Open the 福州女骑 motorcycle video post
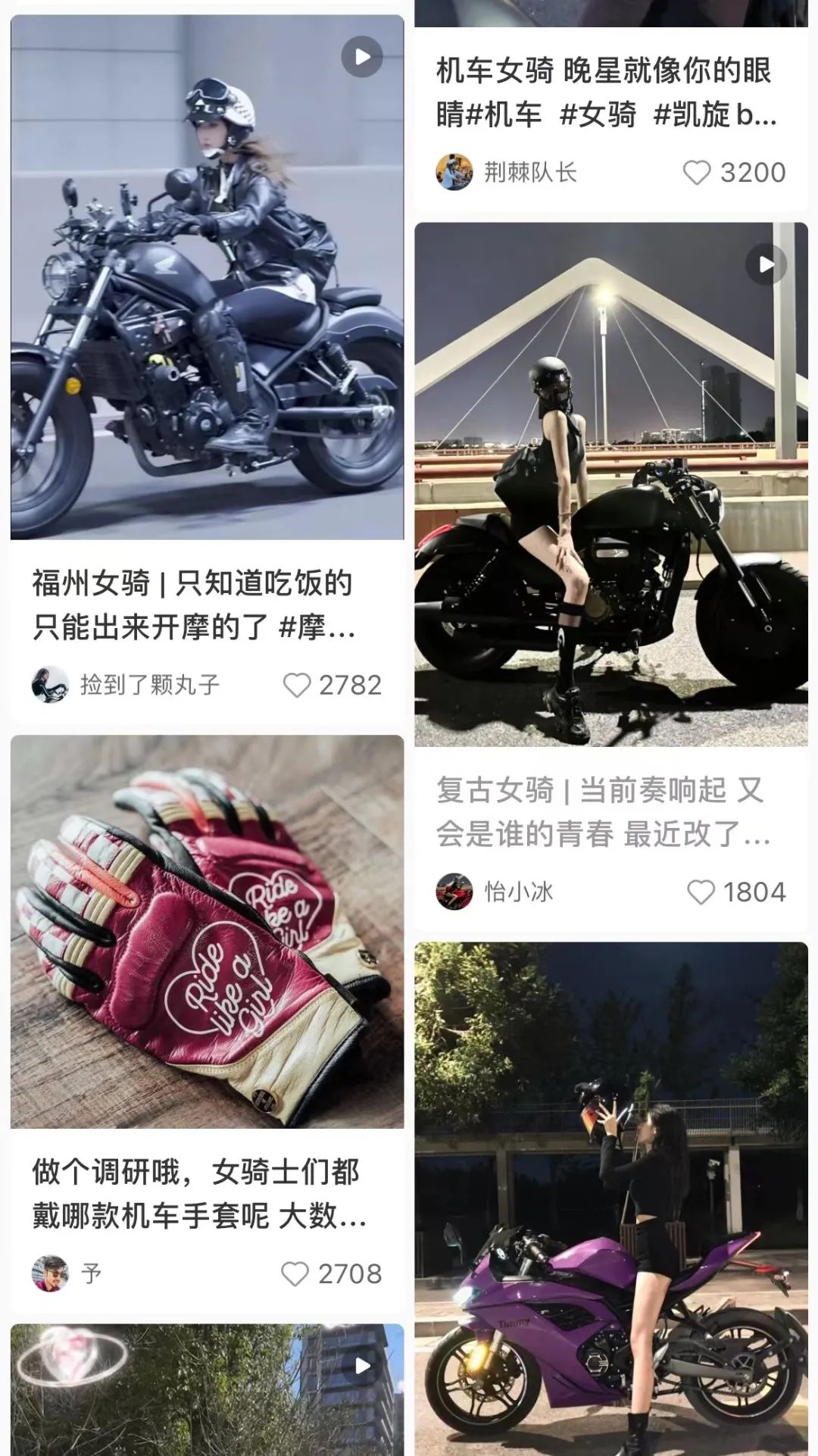 click(207, 277)
